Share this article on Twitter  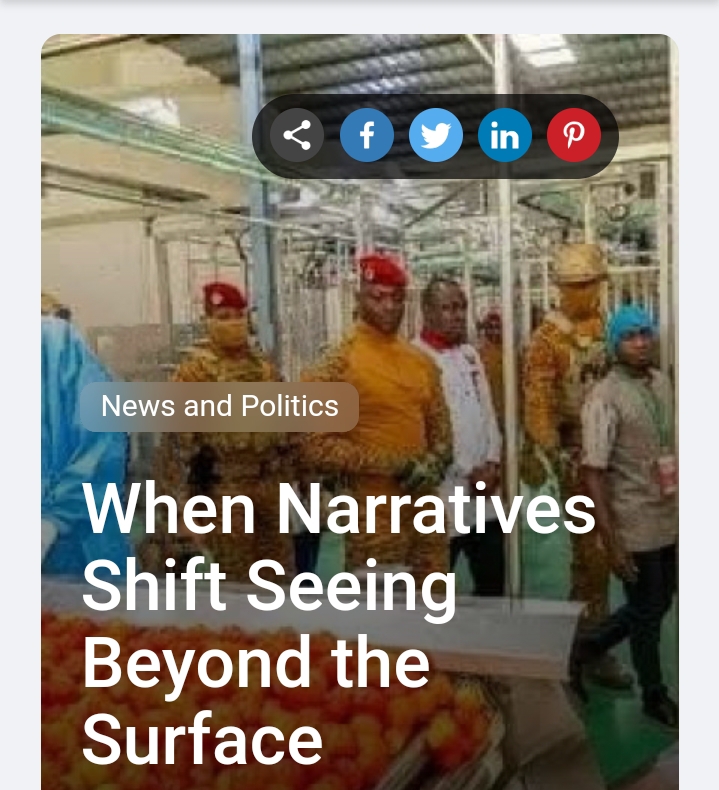[436, 135]
